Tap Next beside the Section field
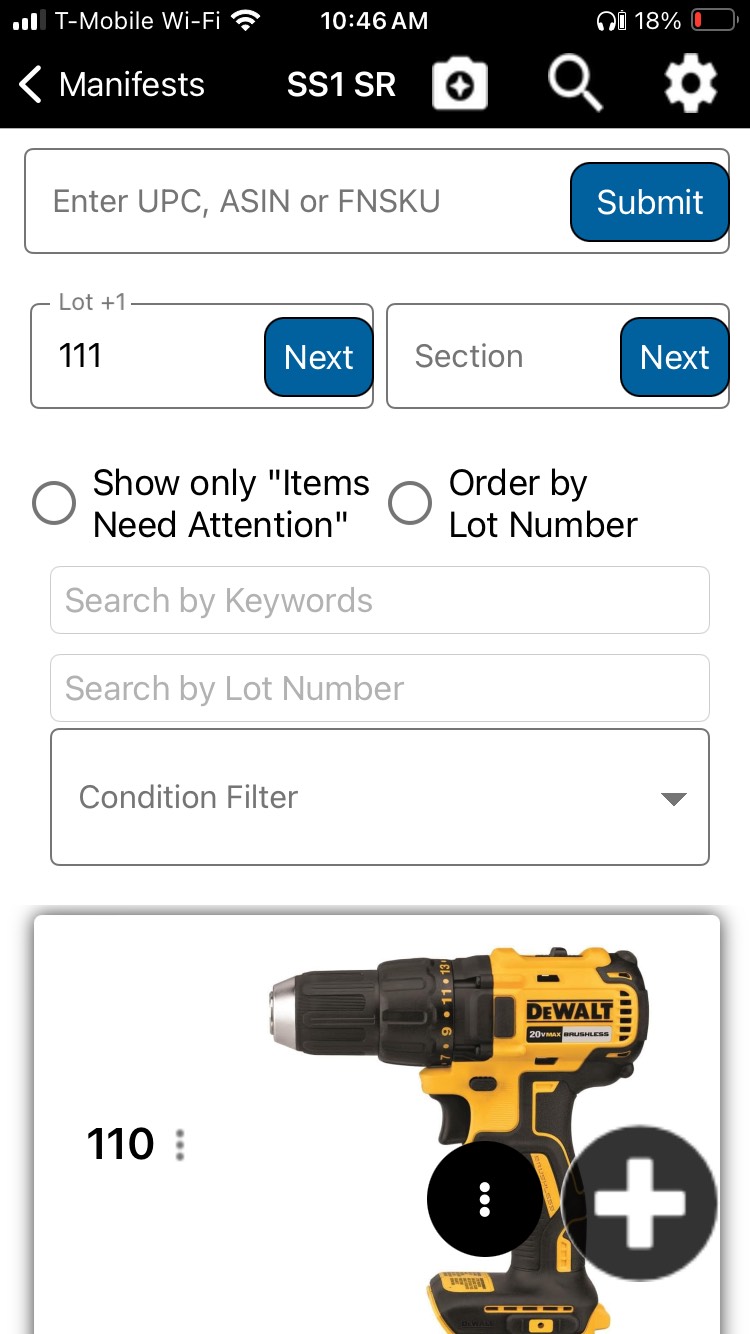 tap(674, 357)
